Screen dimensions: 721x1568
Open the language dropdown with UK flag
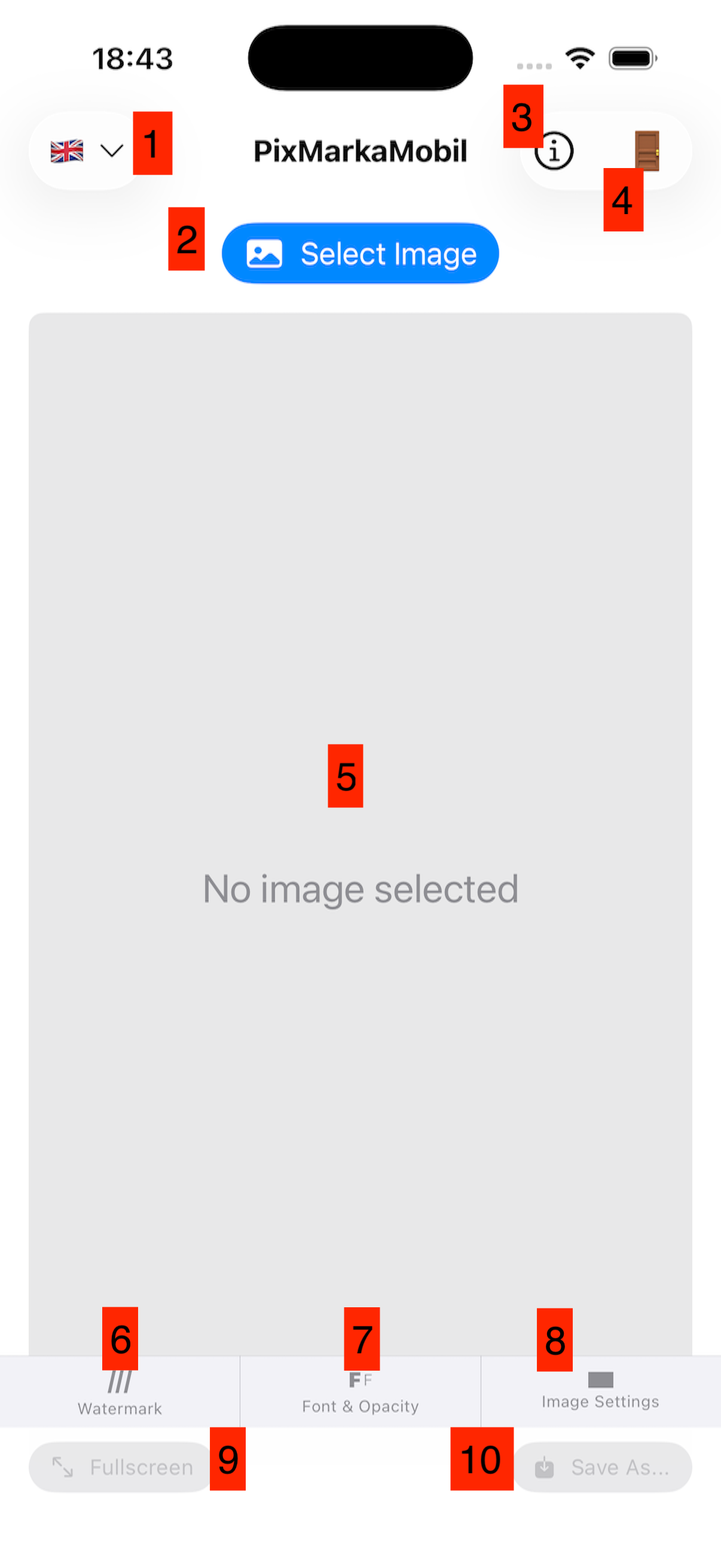tap(87, 150)
